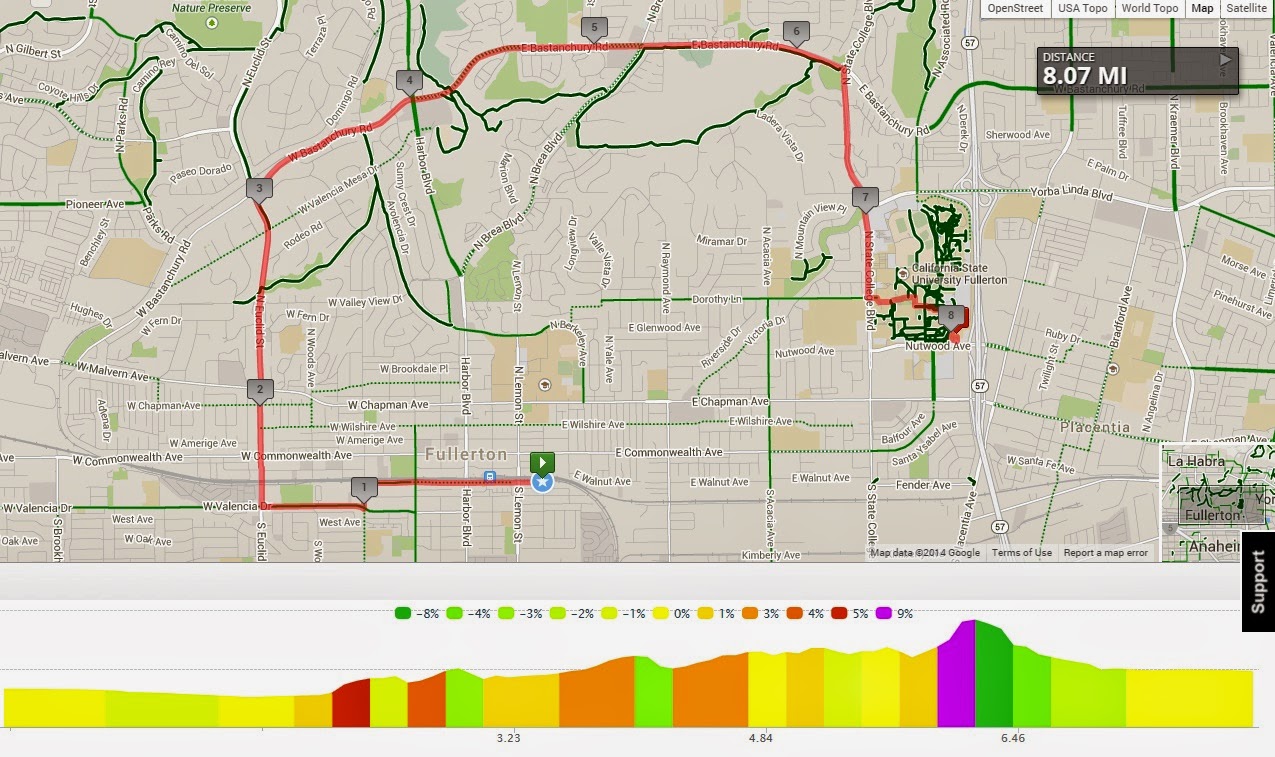Image resolution: width=1275 pixels, height=757 pixels.
Task: Expand the distance panel arrow
Action: [x=1225, y=60]
